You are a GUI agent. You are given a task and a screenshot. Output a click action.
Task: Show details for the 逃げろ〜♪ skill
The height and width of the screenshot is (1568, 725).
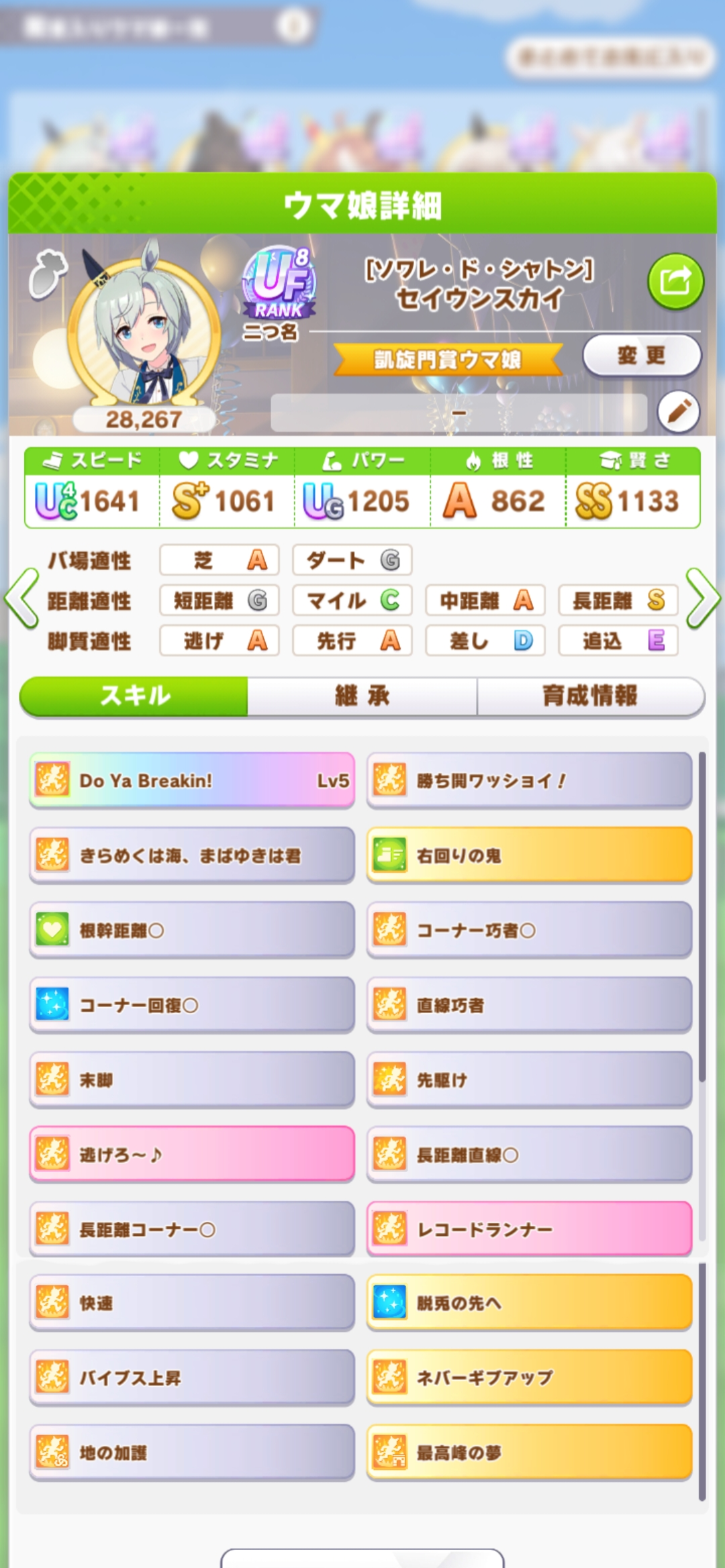(192, 1155)
